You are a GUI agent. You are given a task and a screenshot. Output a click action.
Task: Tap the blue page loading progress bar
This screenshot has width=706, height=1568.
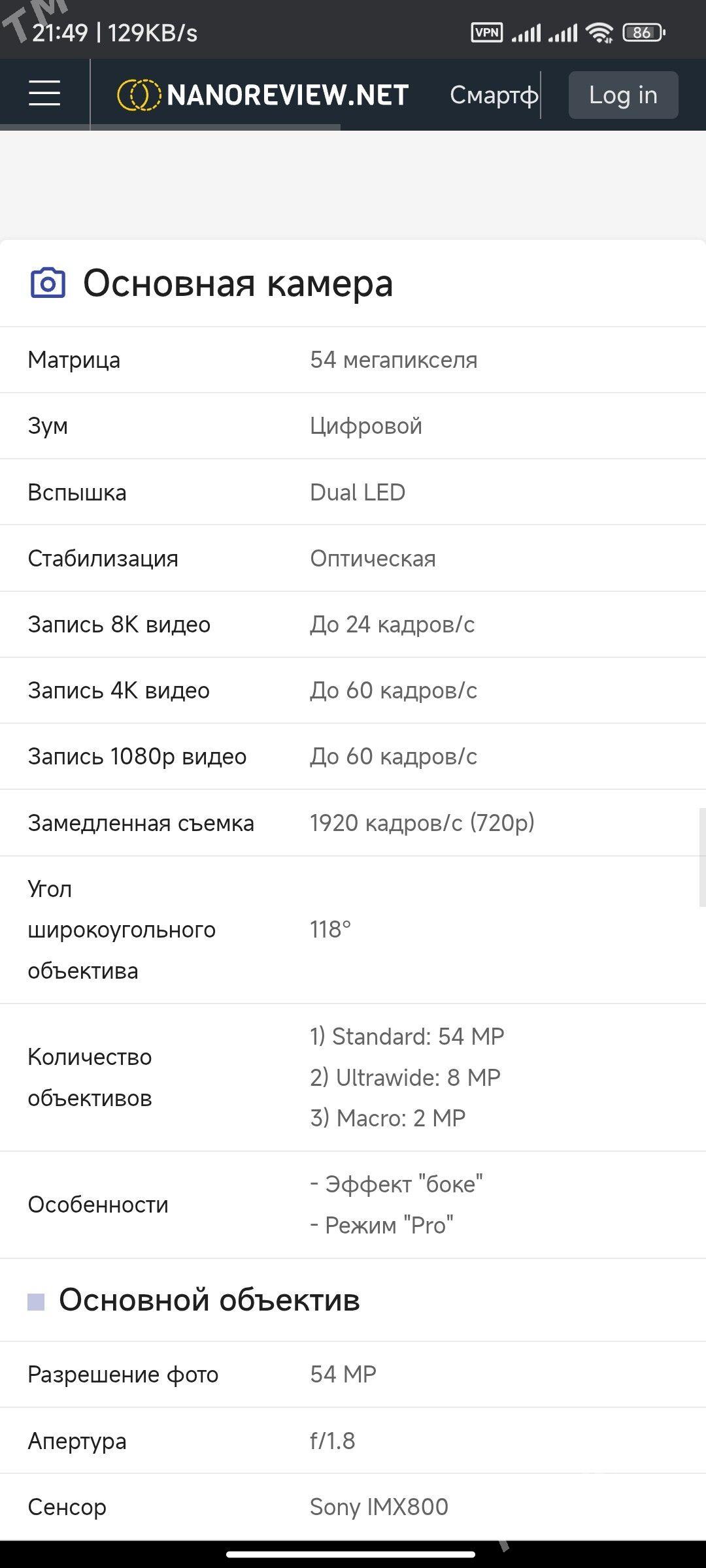click(170, 128)
